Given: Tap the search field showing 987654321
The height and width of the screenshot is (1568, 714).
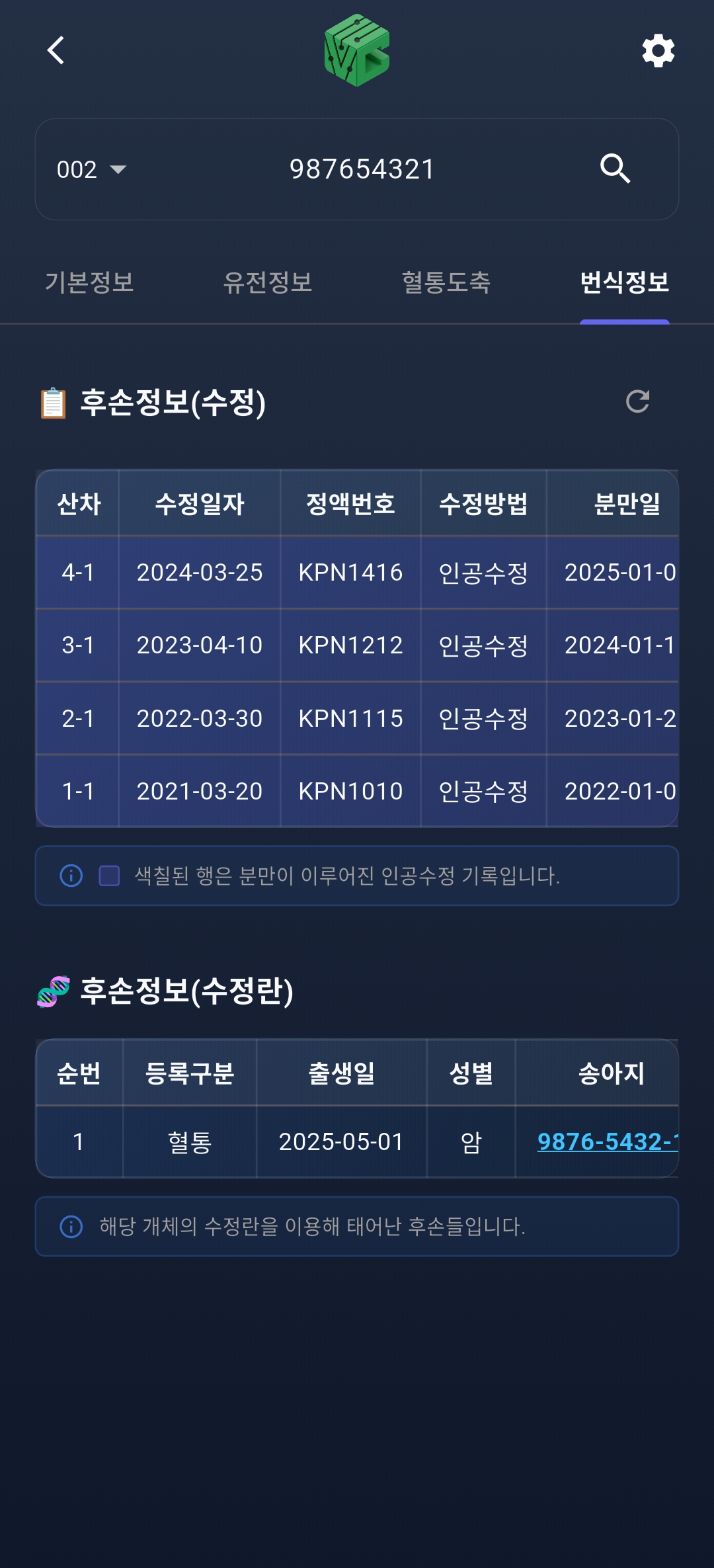Looking at the screenshot, I should click(361, 169).
